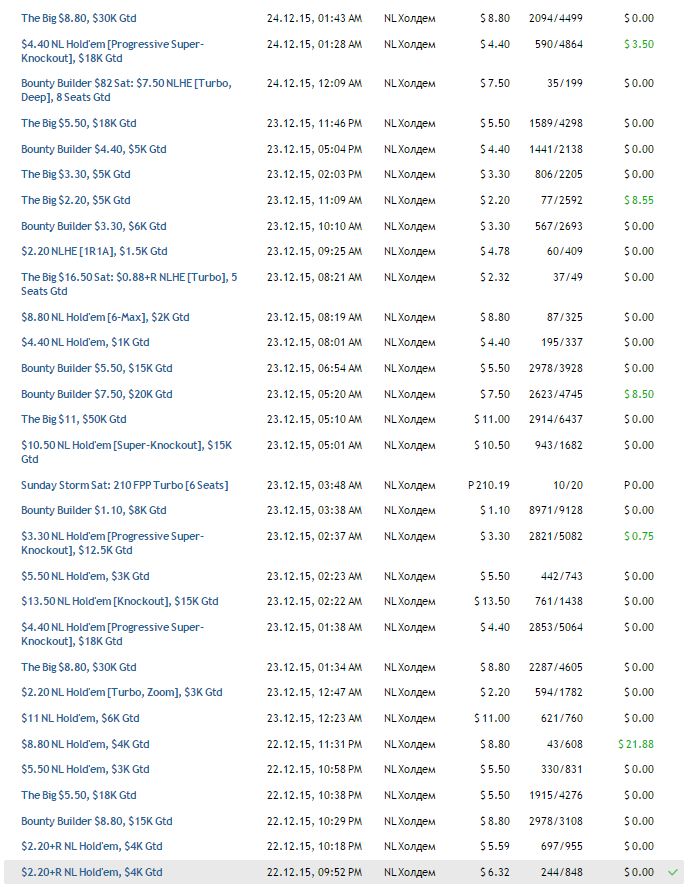Image resolution: width=691 pixels, height=887 pixels.
Task: Open $13.50 NL Hold'em [Knockout], $15K Gtd
Action: click(x=119, y=601)
